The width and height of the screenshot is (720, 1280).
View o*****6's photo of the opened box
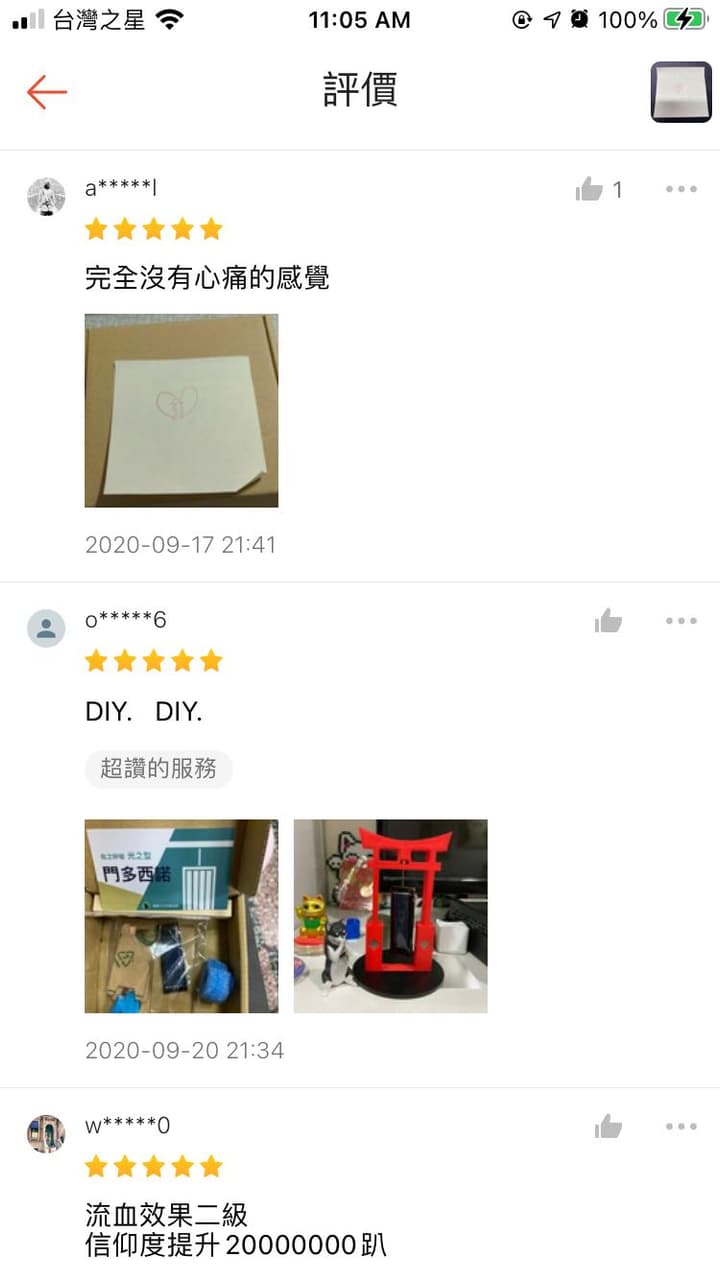pyautogui.click(x=181, y=916)
